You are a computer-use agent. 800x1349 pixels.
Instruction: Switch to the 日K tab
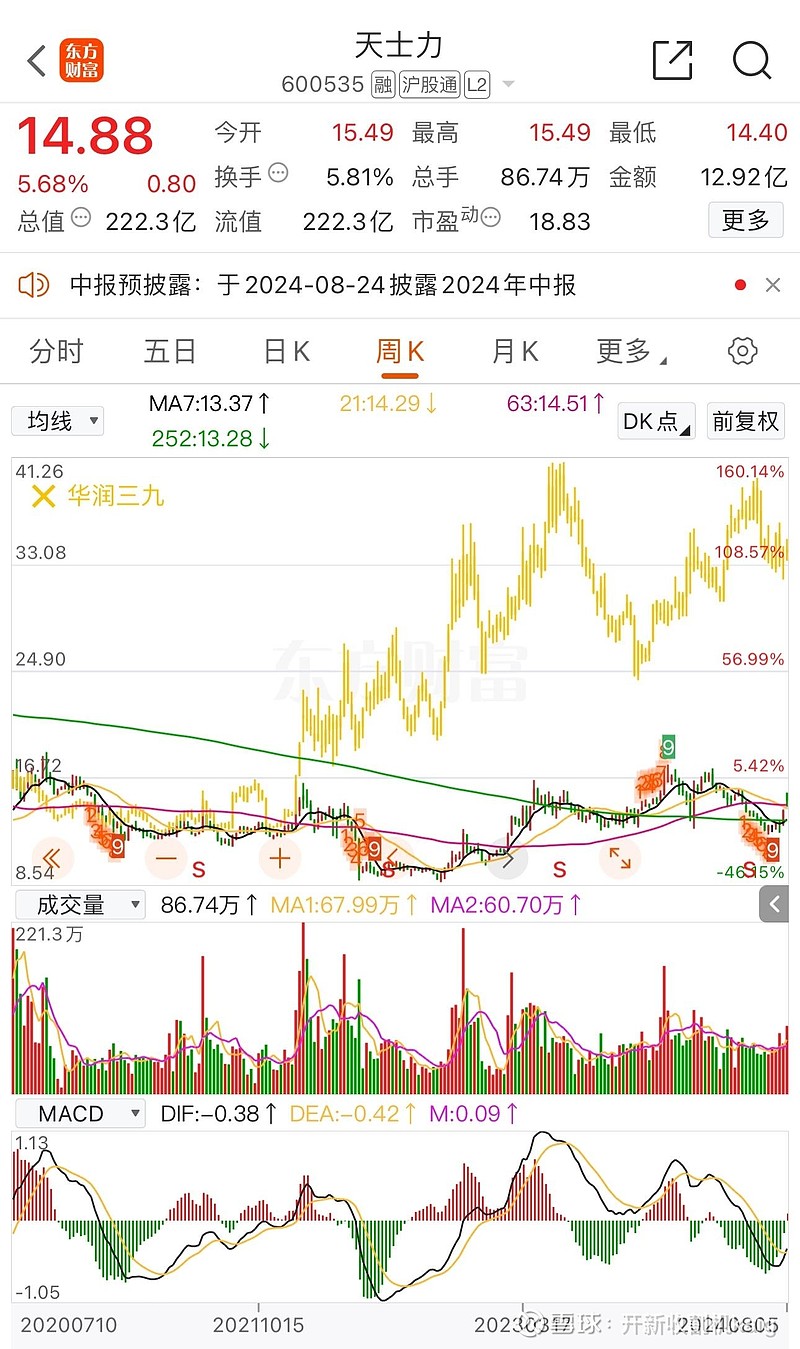tap(286, 351)
